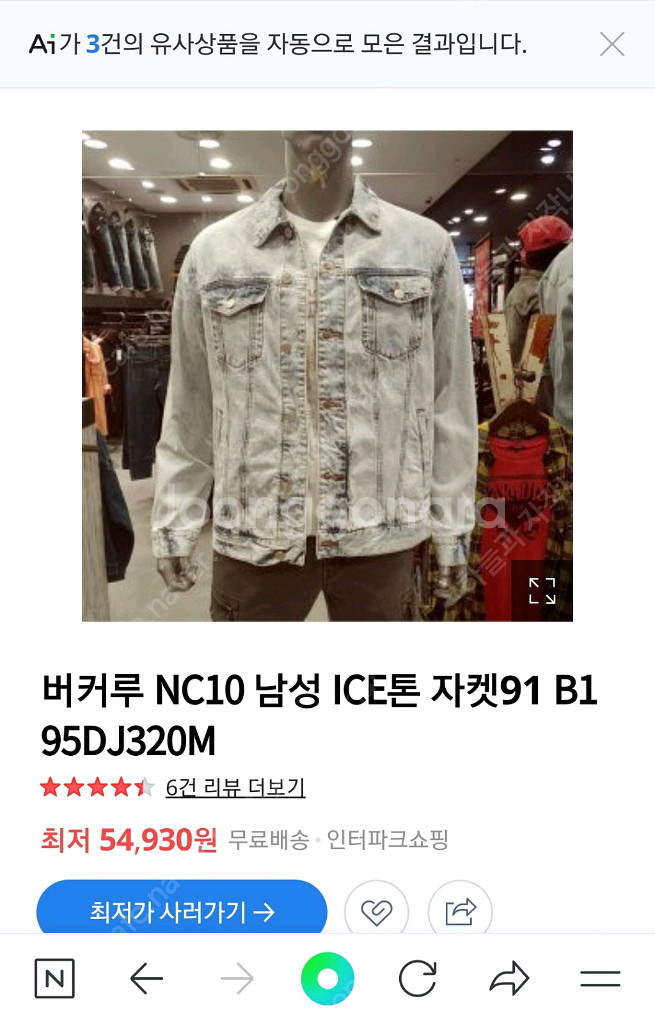The height and width of the screenshot is (1024, 655).
Task: Go back to the previous page
Action: (x=146, y=979)
